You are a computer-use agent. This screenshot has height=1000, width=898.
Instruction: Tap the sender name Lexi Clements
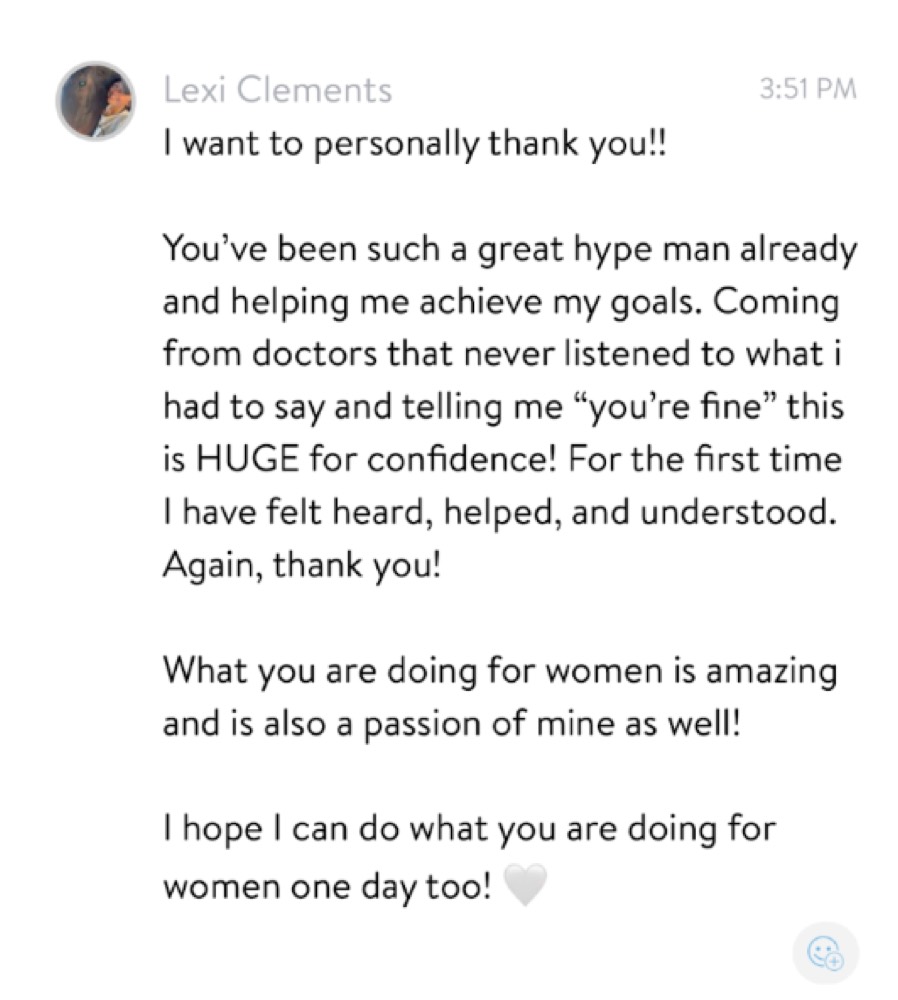pyautogui.click(x=277, y=91)
